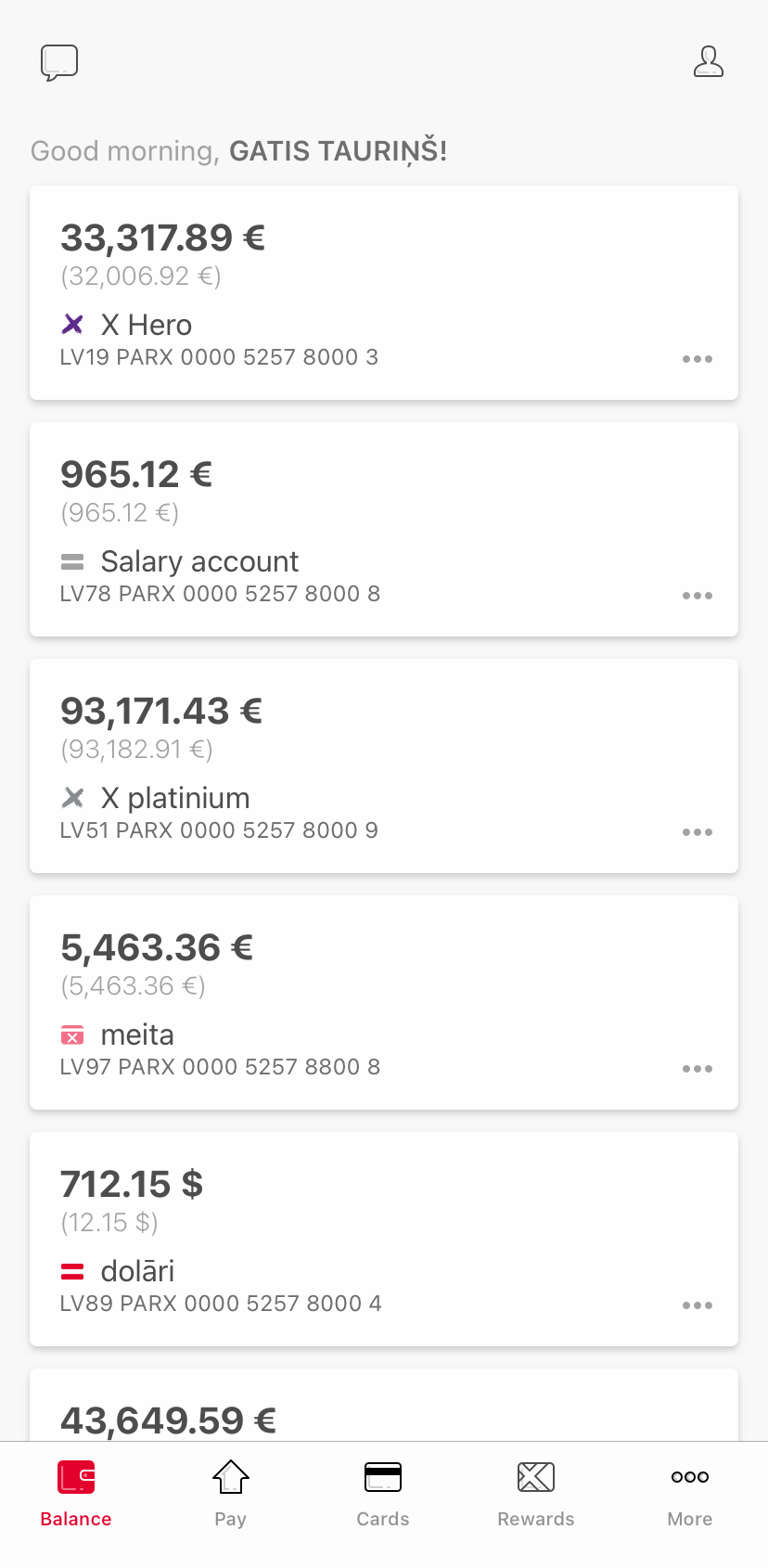This screenshot has width=768, height=1568.
Task: Open the meita account card
Action: [x=384, y=1003]
